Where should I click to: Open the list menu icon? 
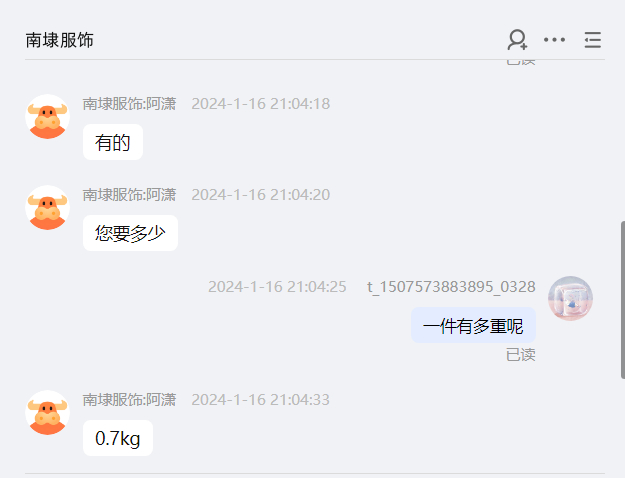click(x=593, y=40)
